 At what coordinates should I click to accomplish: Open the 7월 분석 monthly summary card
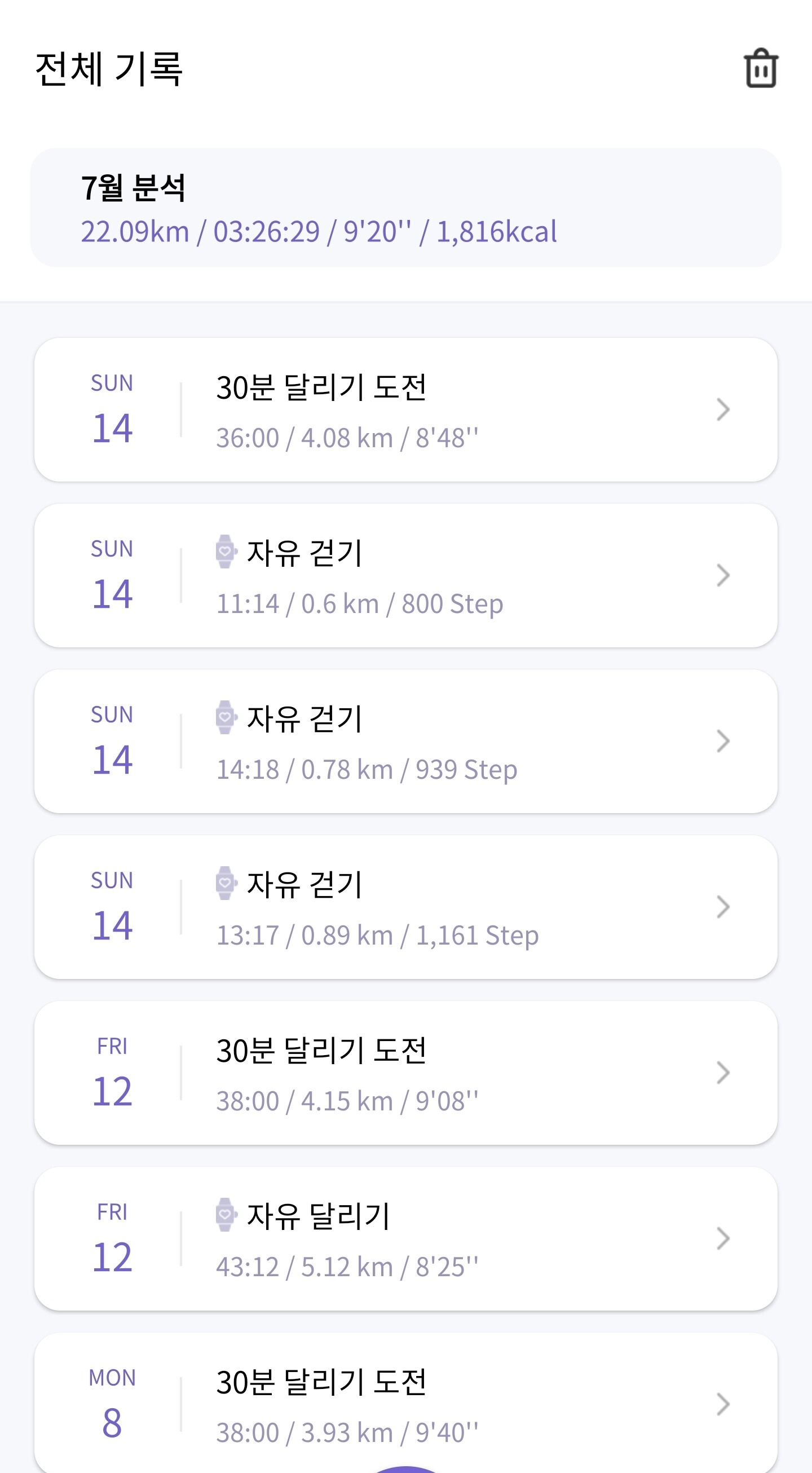pyautogui.click(x=406, y=208)
